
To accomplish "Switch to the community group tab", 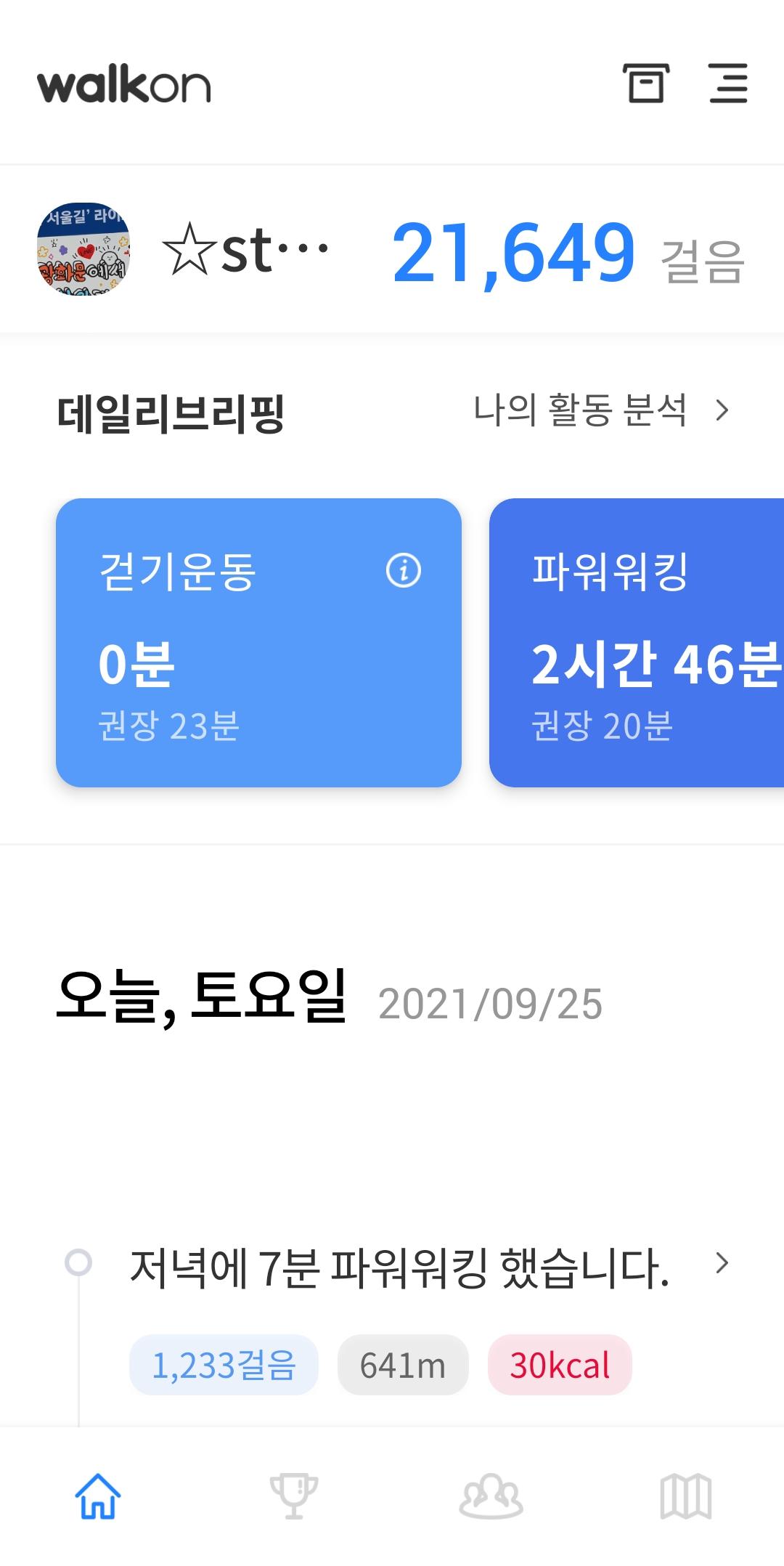I will pos(491,1496).
